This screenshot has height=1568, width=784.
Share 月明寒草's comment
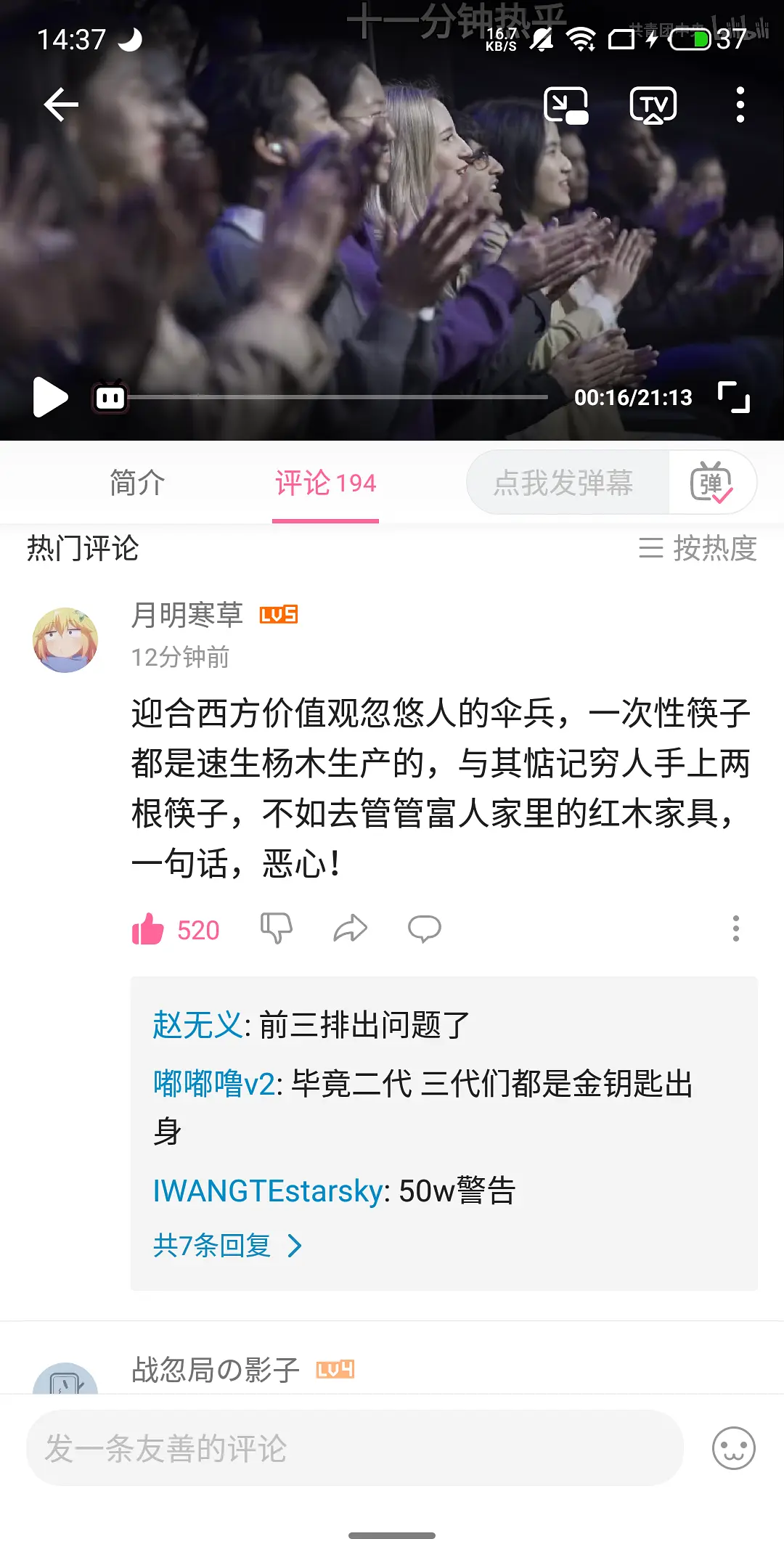[351, 928]
